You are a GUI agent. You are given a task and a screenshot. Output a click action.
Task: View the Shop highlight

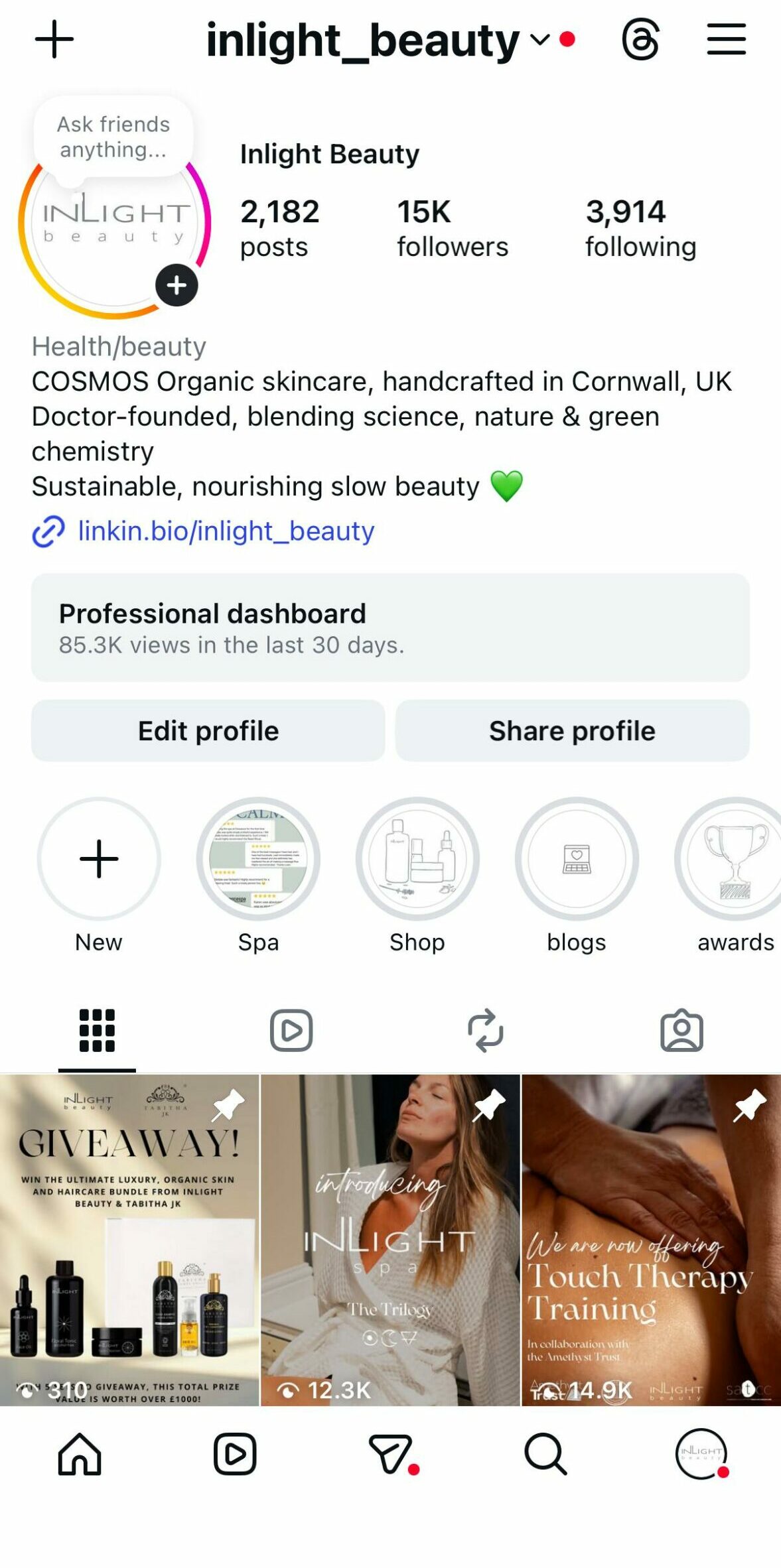tap(417, 859)
